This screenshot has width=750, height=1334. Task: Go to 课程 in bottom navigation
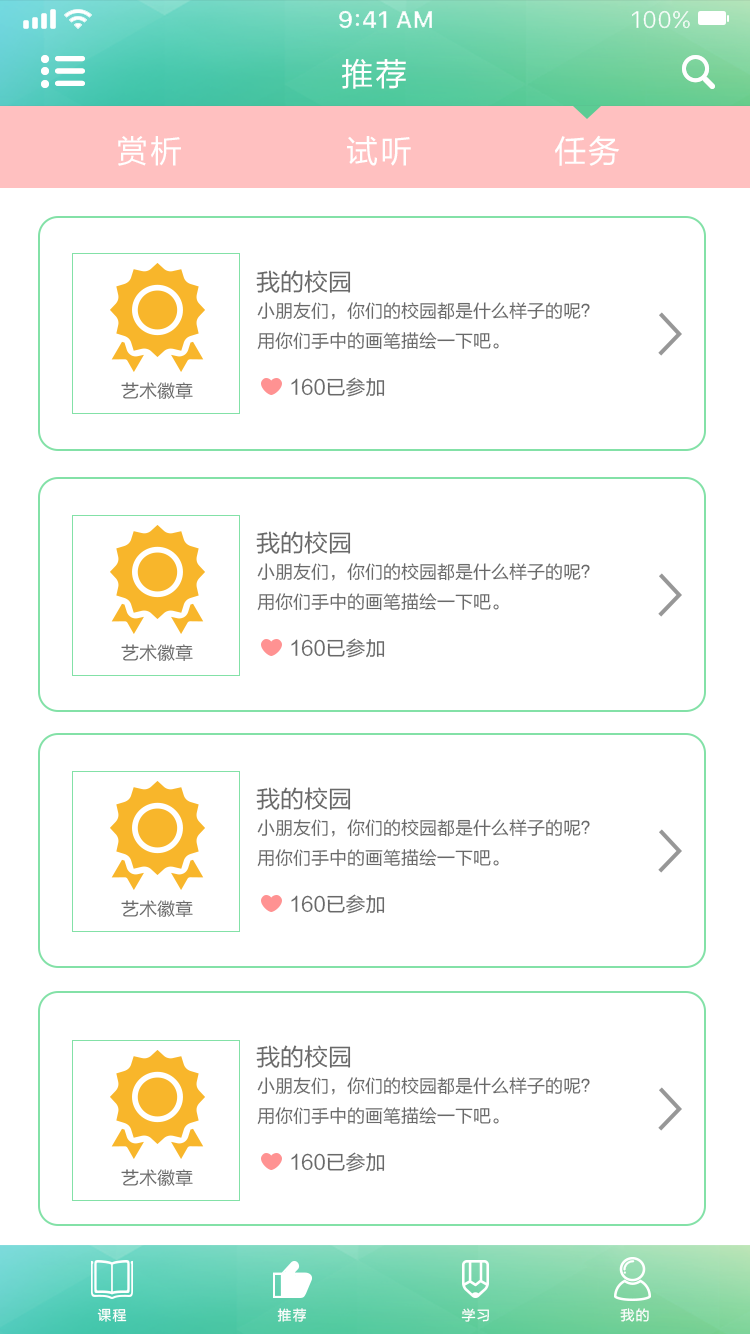pos(112,1291)
